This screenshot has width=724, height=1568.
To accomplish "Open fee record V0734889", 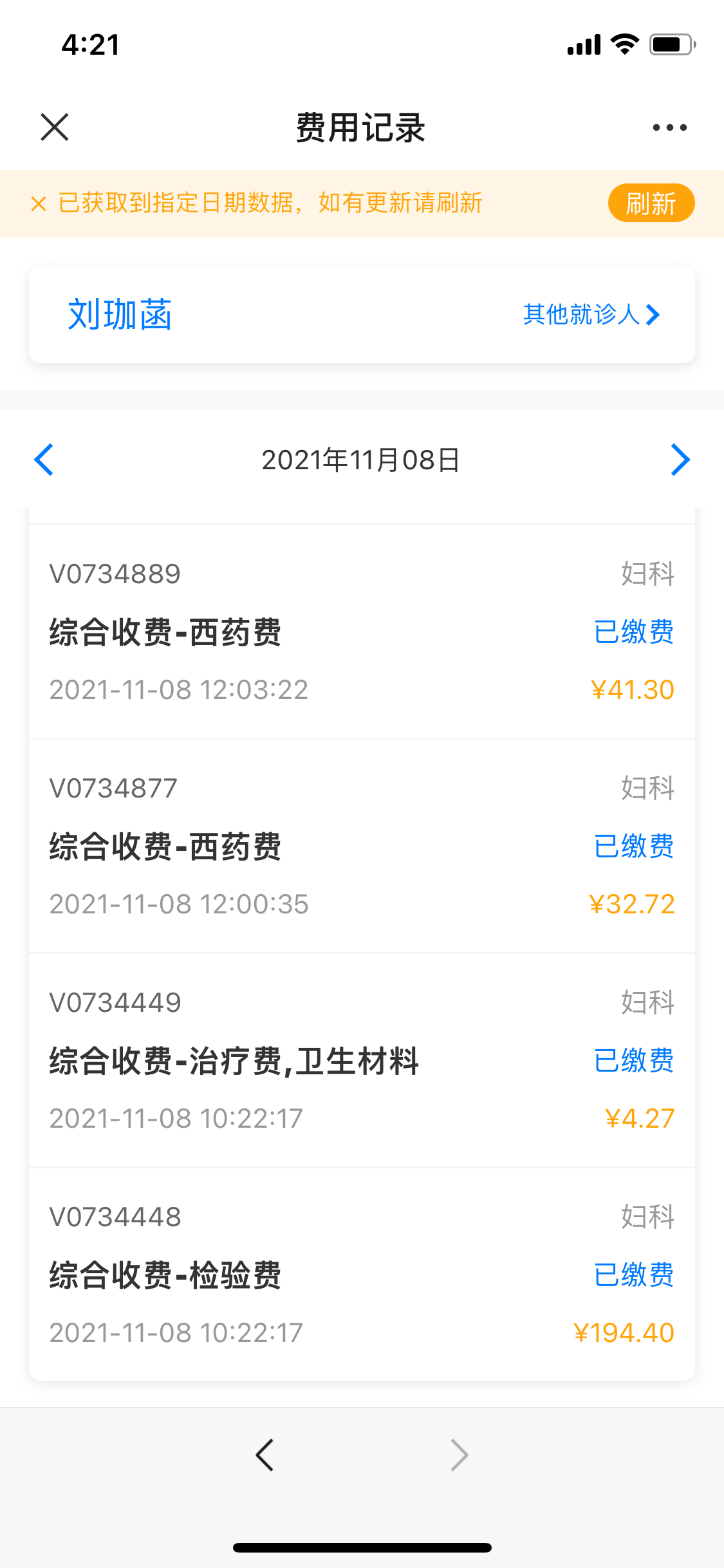I will [362, 631].
